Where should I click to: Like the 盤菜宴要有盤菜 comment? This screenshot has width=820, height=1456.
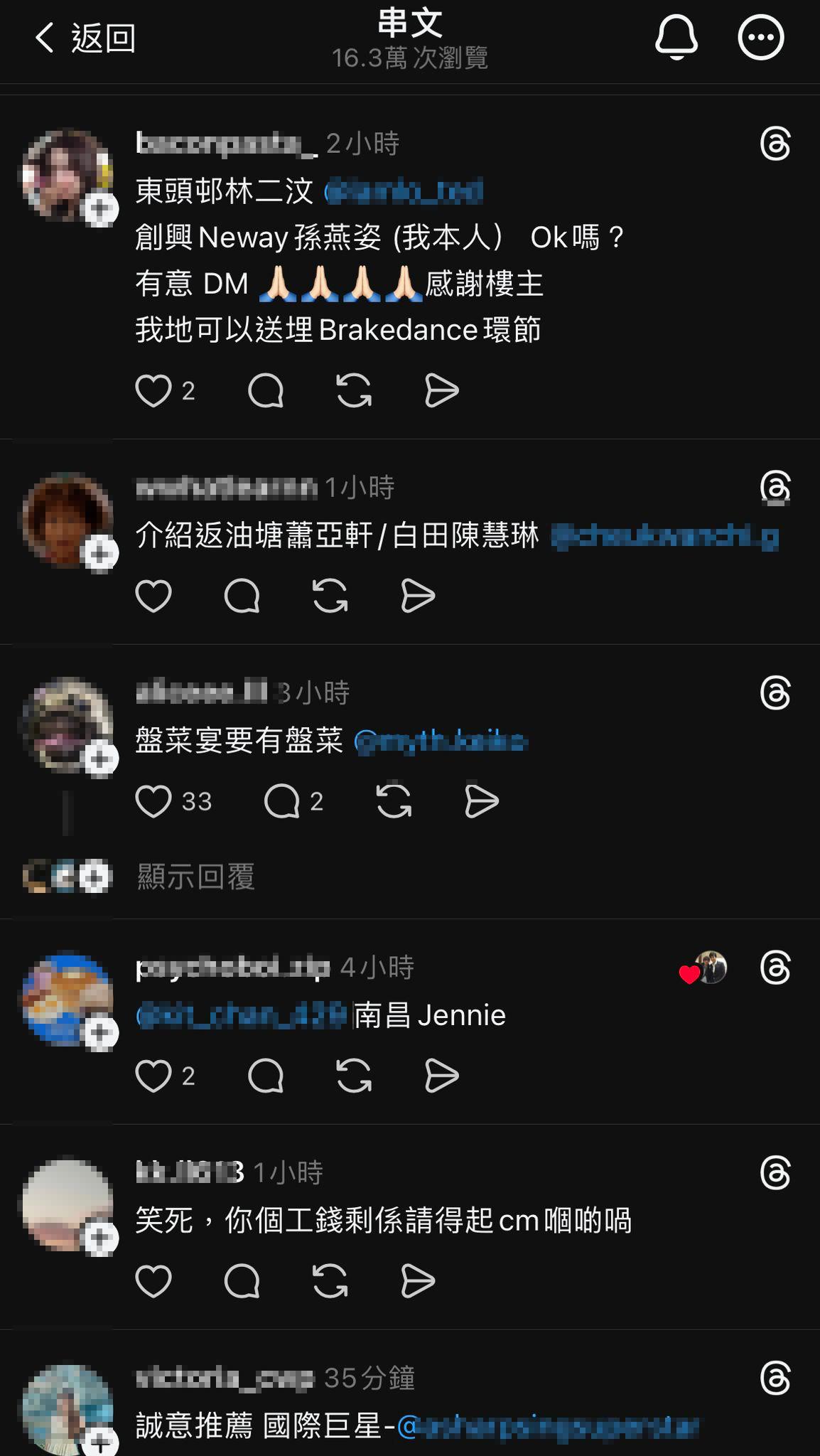pos(153,801)
